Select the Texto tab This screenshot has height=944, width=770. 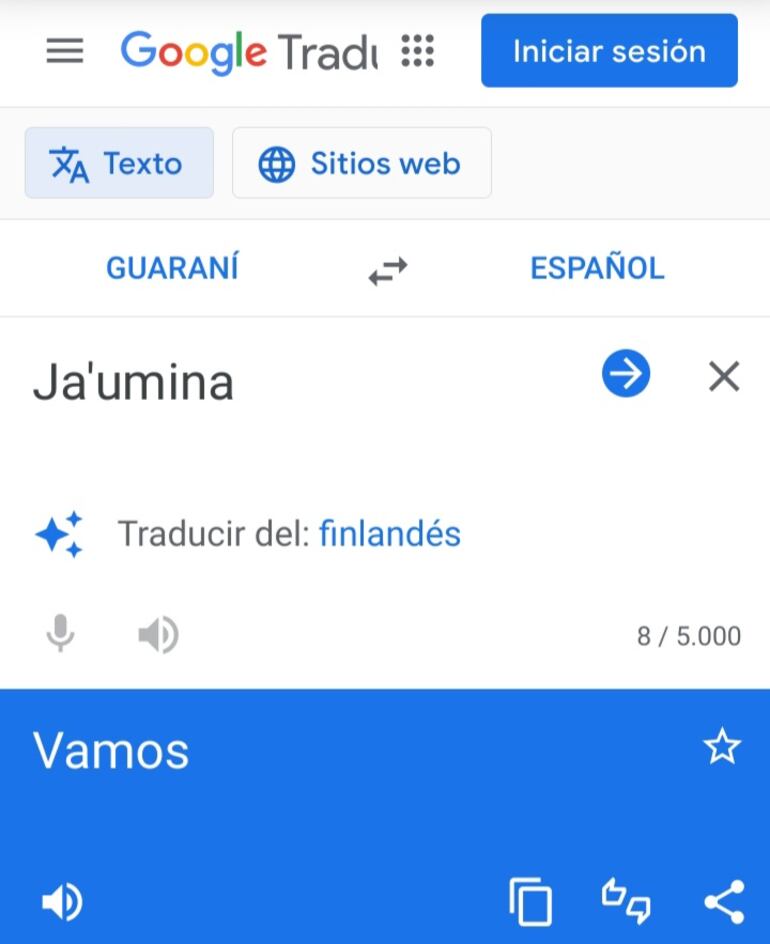119,163
